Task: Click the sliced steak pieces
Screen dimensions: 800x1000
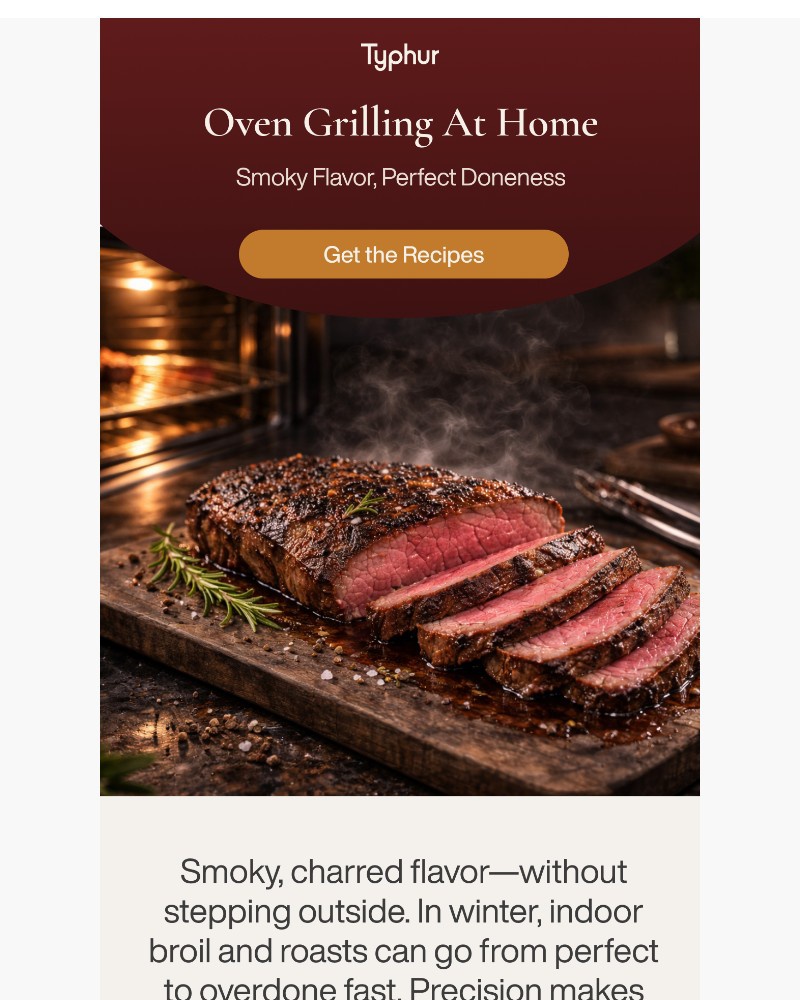Action: 560,610
